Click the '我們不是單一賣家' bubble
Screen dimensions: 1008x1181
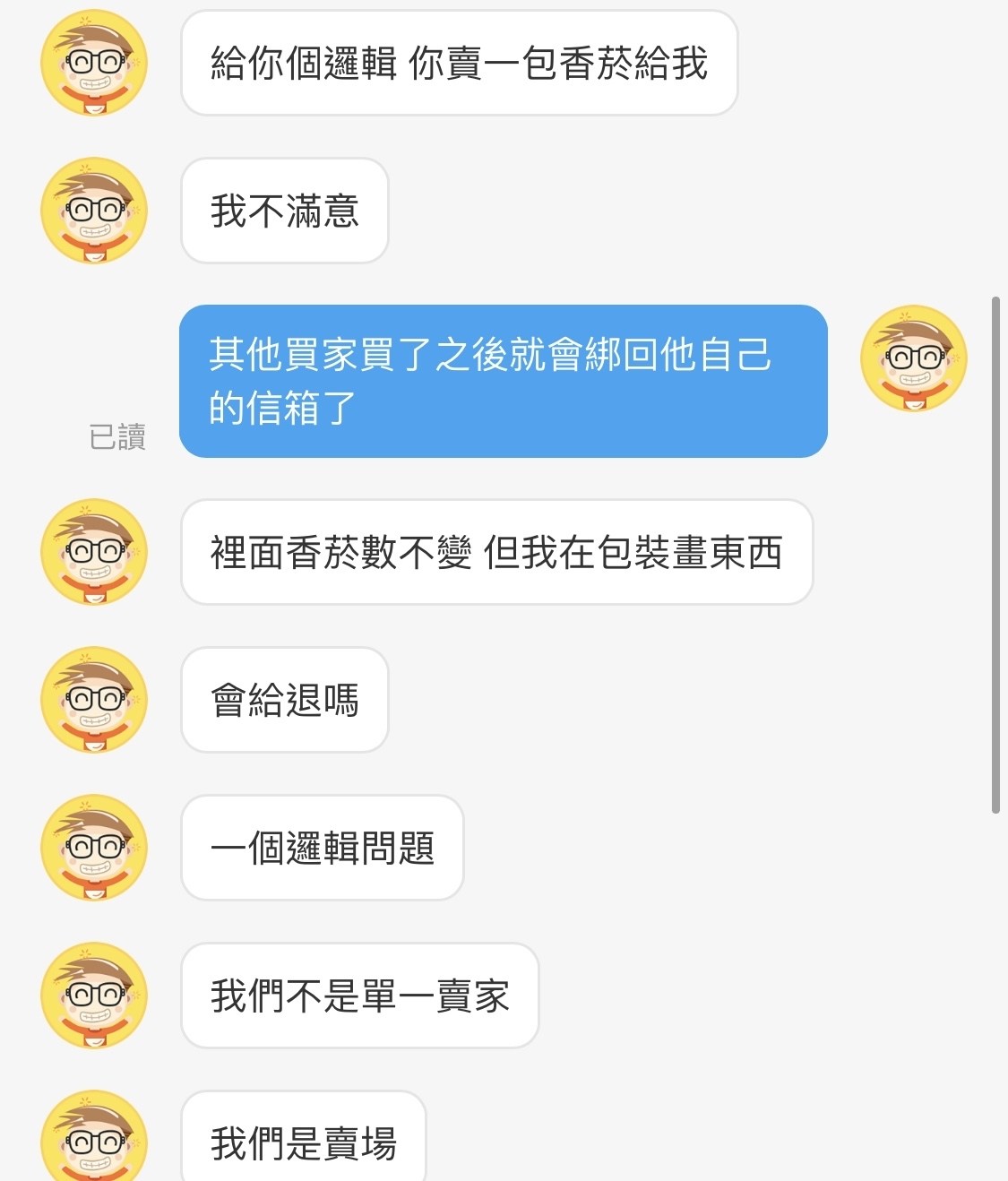coord(359,996)
